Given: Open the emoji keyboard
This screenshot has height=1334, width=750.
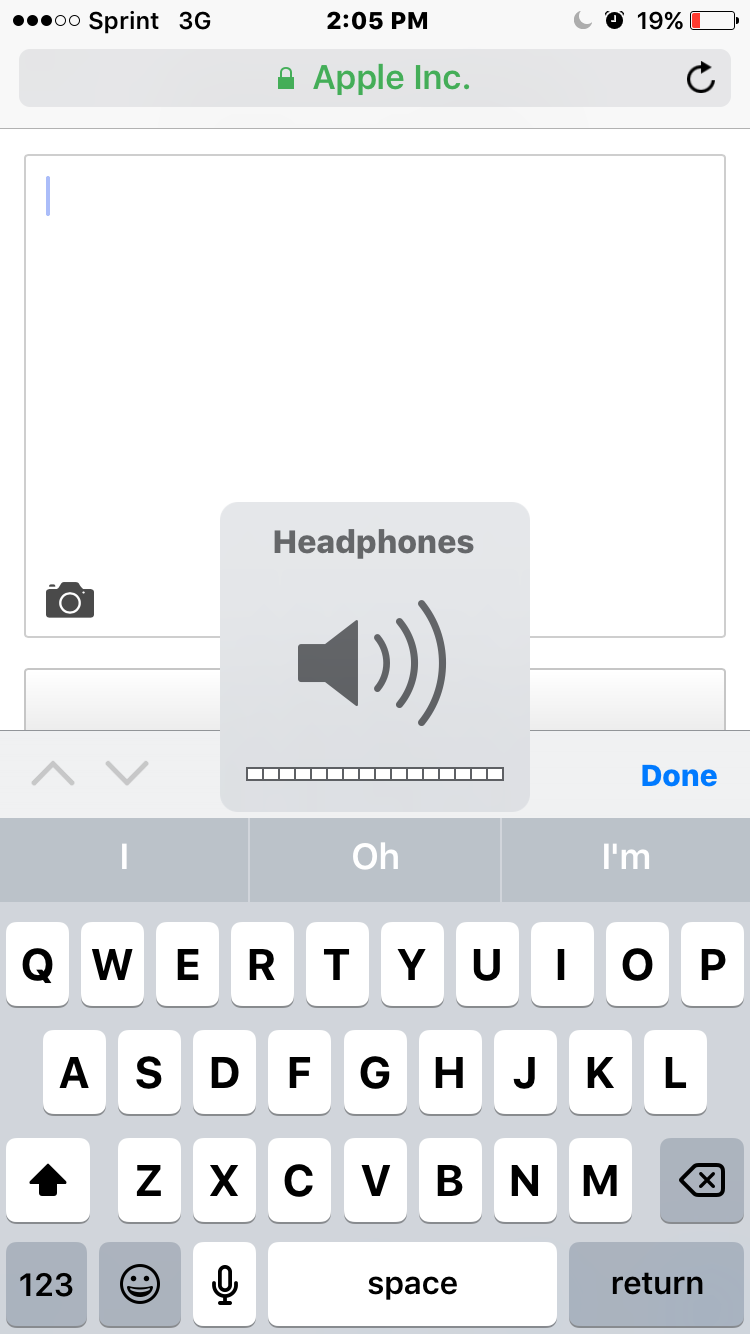Looking at the screenshot, I should [140, 1284].
